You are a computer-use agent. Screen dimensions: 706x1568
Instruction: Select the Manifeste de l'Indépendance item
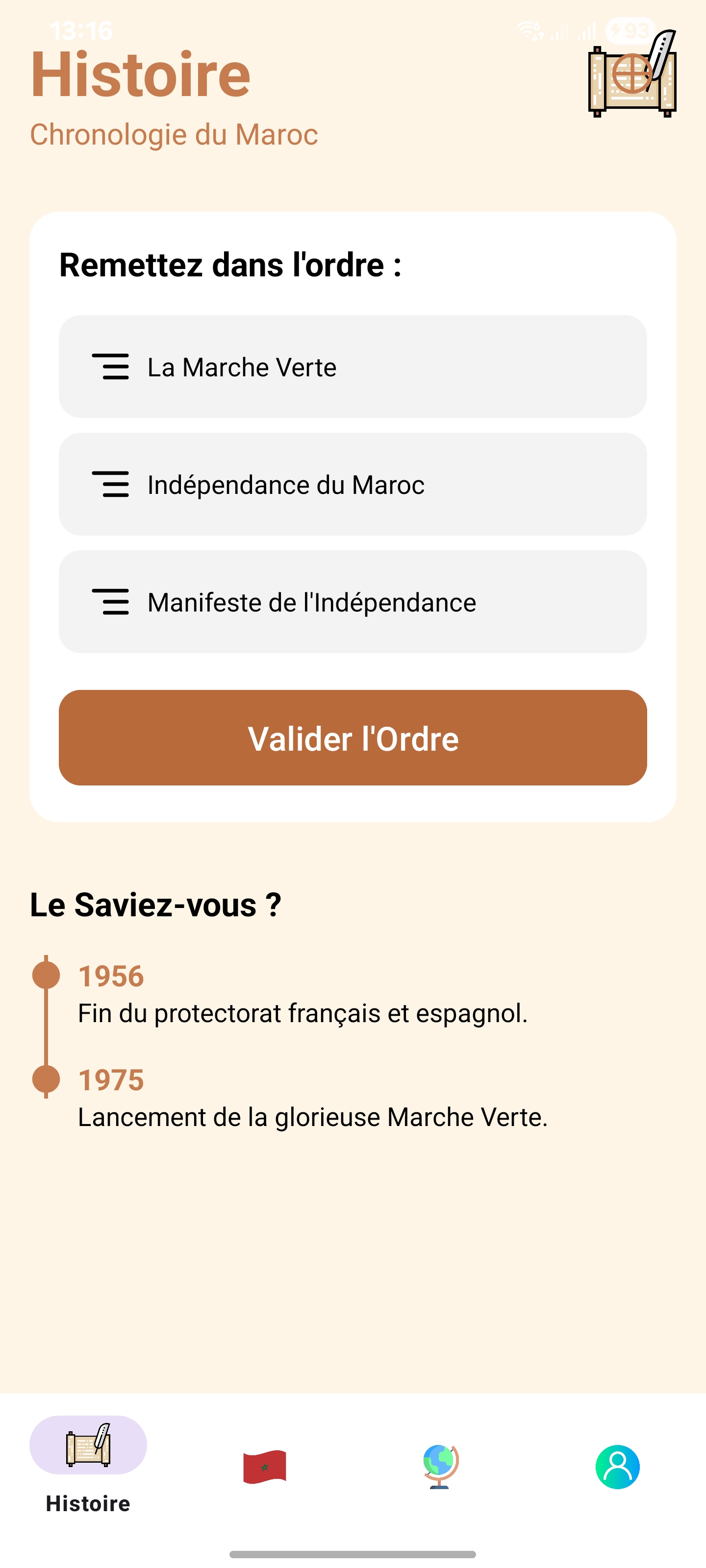353,602
